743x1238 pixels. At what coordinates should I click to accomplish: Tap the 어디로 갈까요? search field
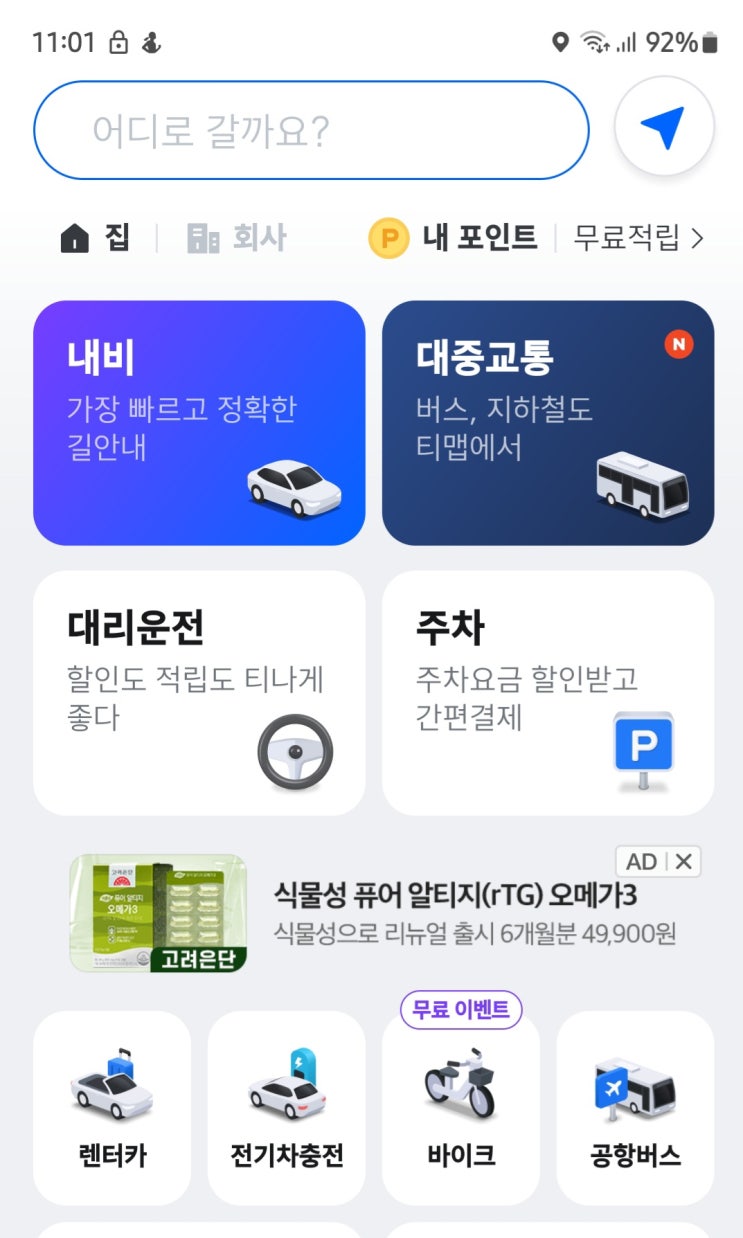pos(311,130)
